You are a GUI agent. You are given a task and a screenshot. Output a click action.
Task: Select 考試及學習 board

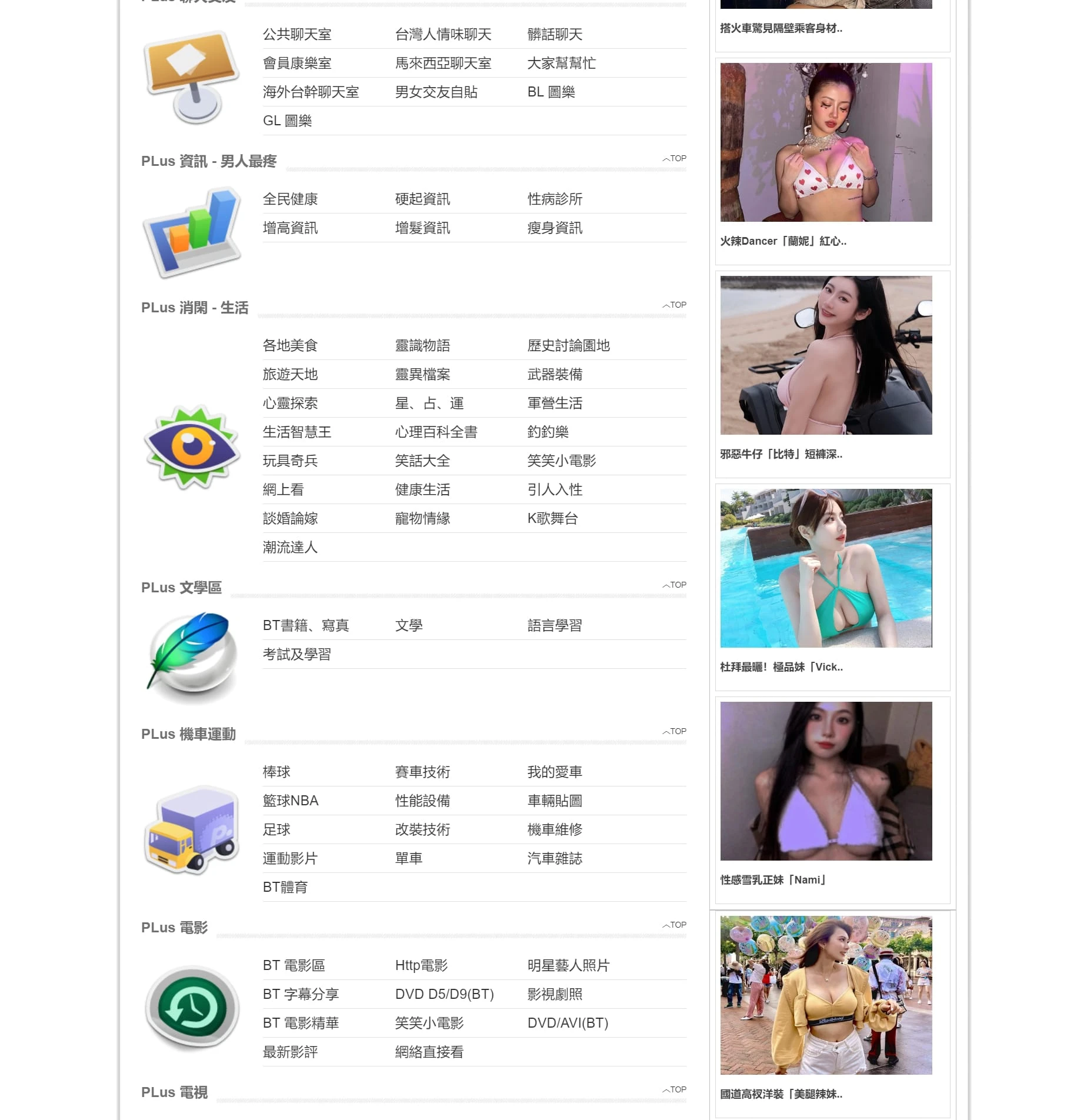297,654
